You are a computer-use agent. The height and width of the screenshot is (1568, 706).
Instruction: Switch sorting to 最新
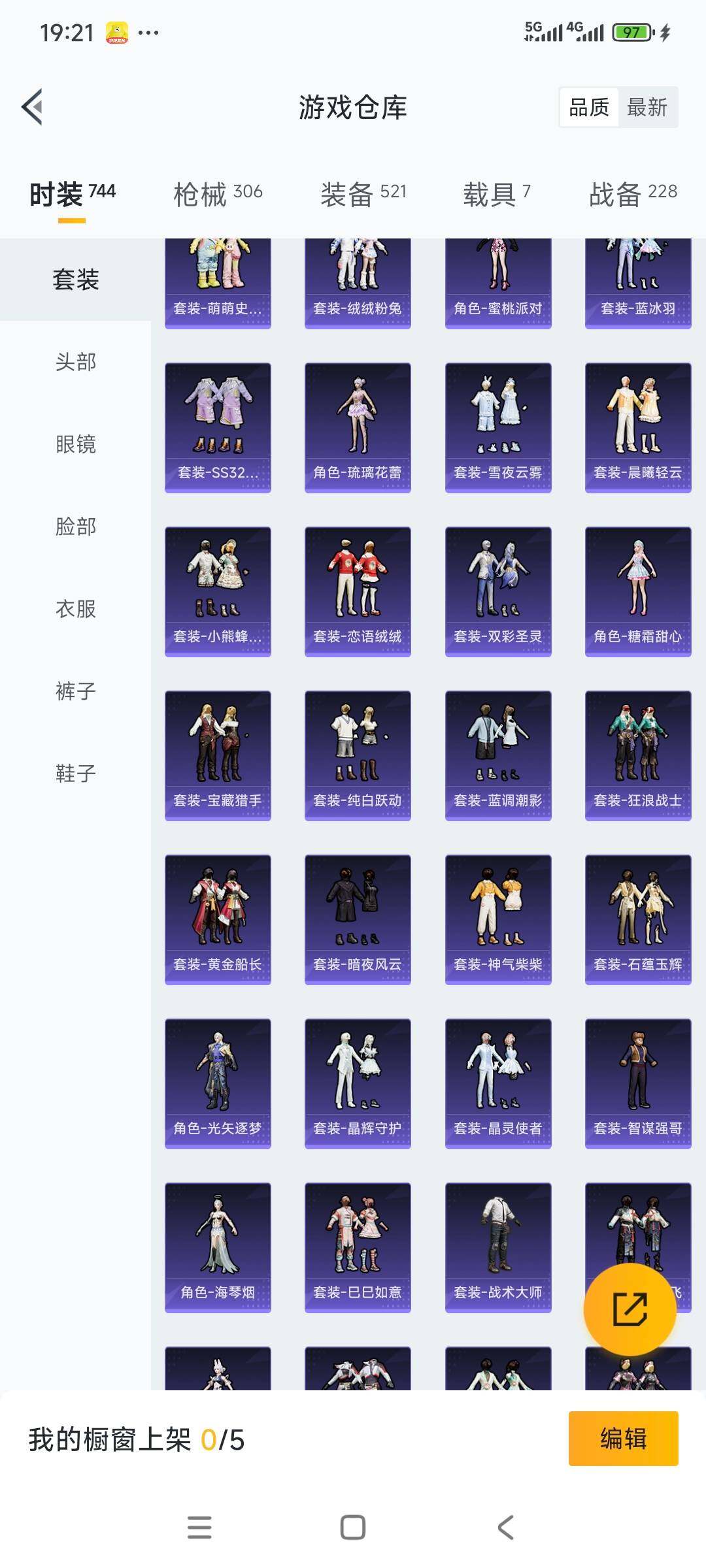click(x=647, y=108)
